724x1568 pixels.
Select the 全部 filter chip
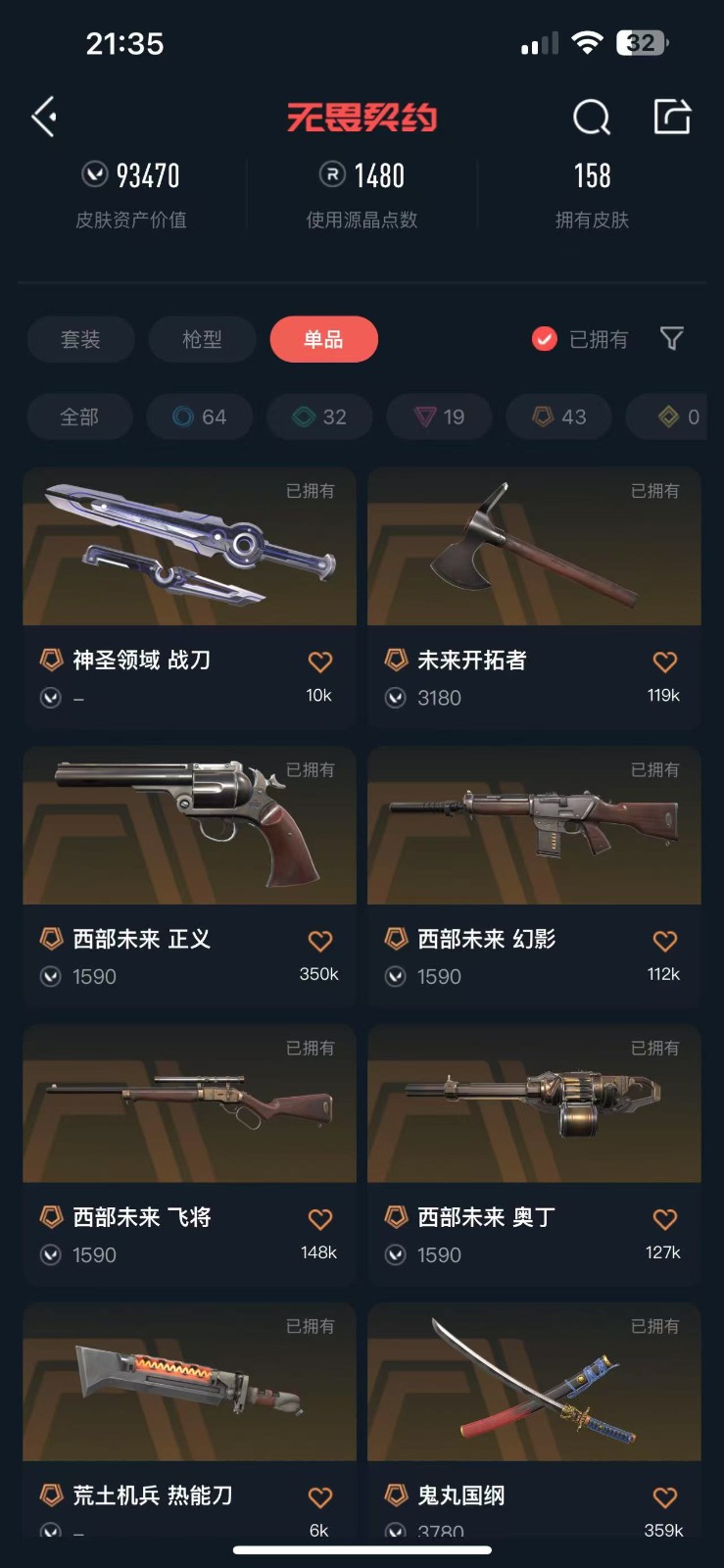click(79, 416)
